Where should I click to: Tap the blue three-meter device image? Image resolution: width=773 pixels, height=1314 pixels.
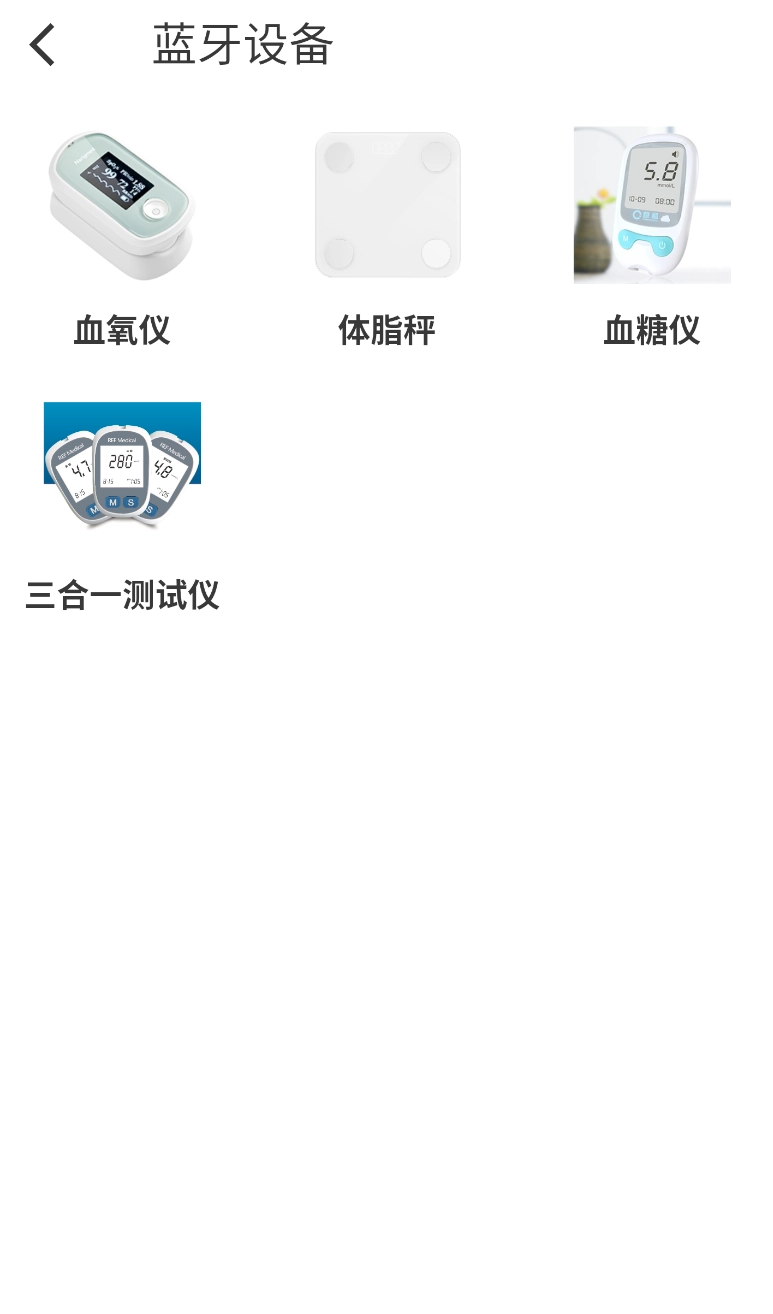122,467
